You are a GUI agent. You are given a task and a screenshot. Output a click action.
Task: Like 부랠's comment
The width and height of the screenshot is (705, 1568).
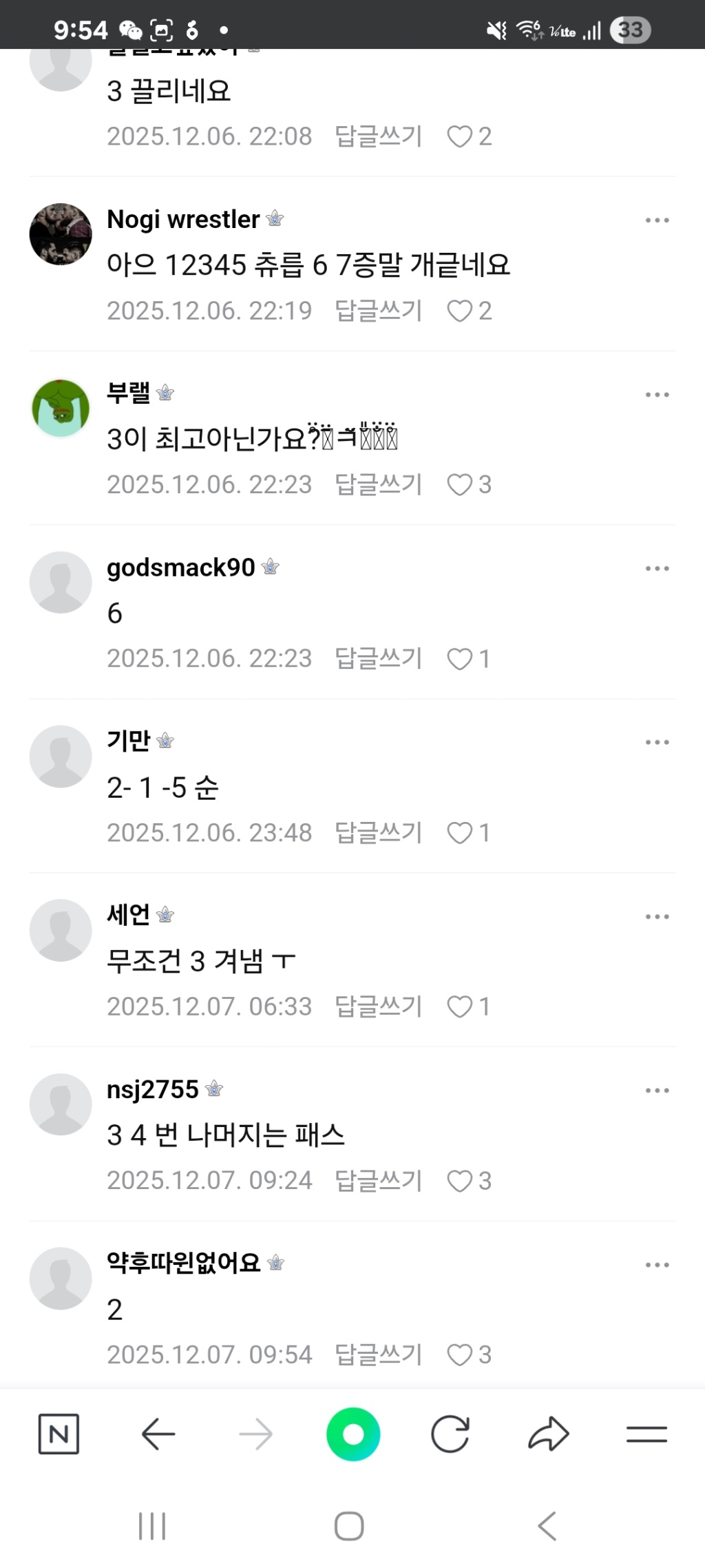click(461, 485)
